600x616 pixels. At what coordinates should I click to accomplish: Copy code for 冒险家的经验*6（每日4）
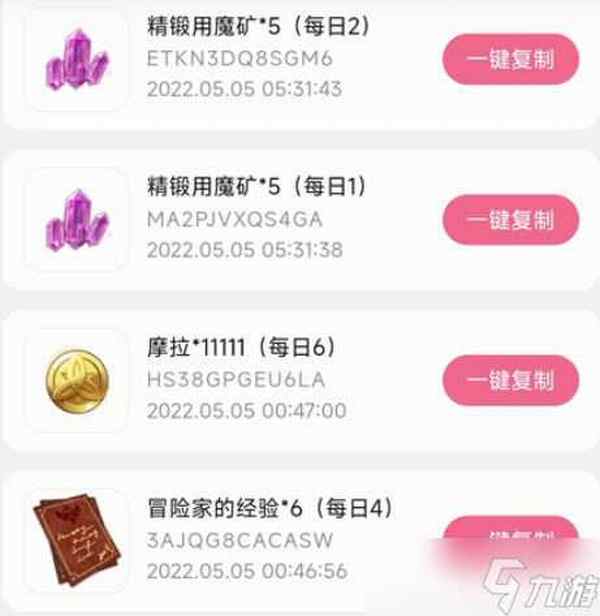(x=511, y=537)
